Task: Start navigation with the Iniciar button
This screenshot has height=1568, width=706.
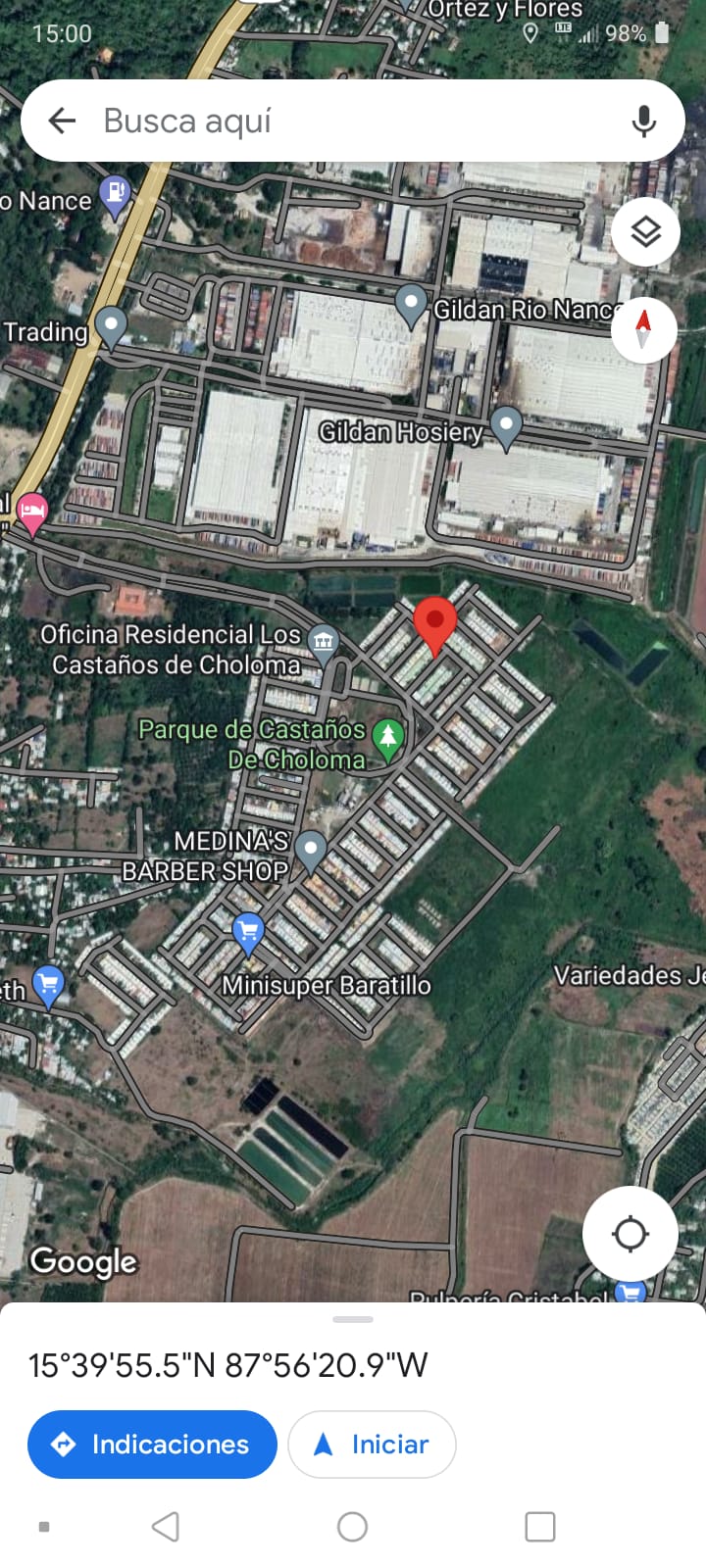Action: [x=372, y=1444]
